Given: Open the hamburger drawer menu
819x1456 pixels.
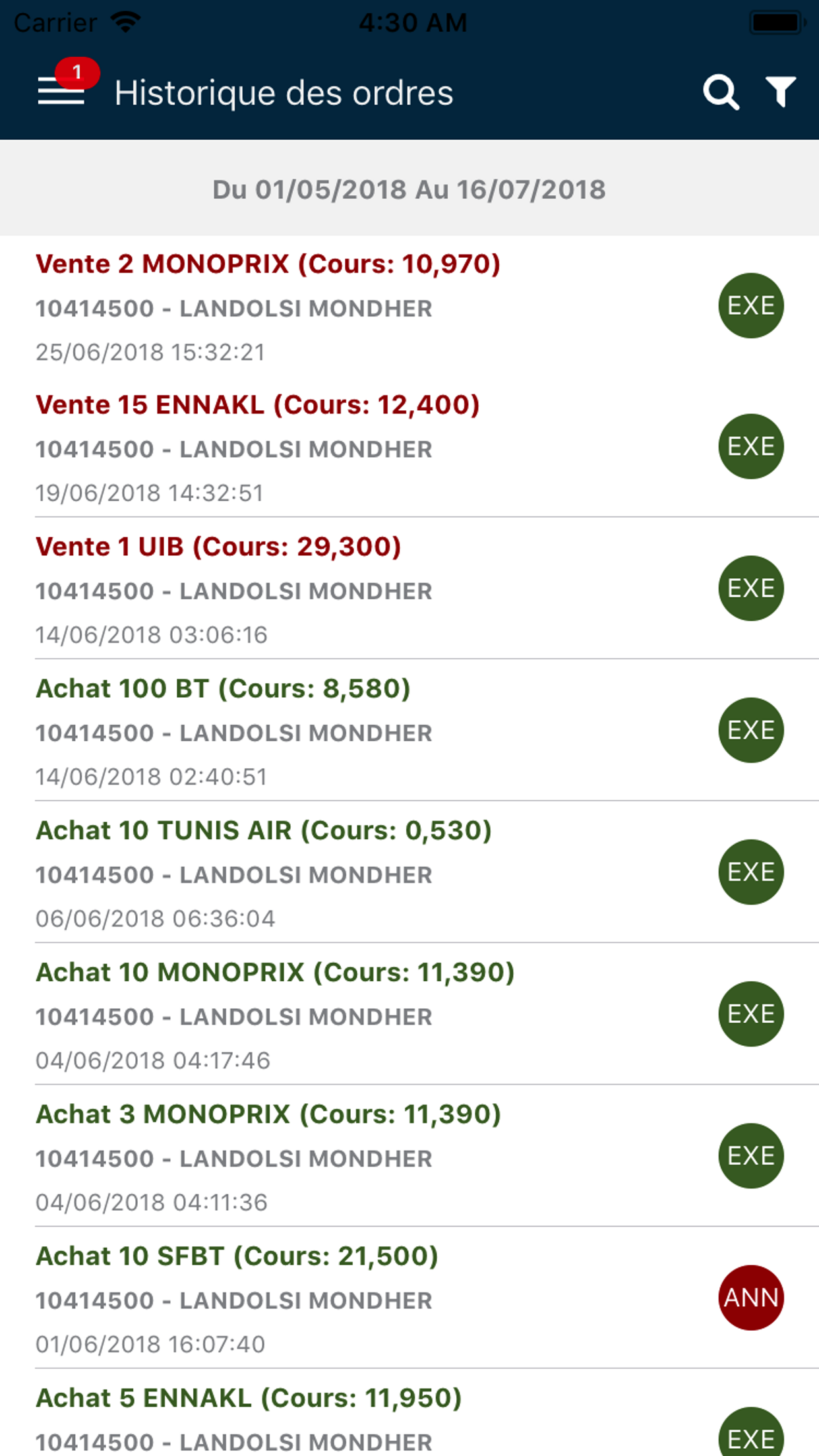Looking at the screenshot, I should pyautogui.click(x=61, y=91).
